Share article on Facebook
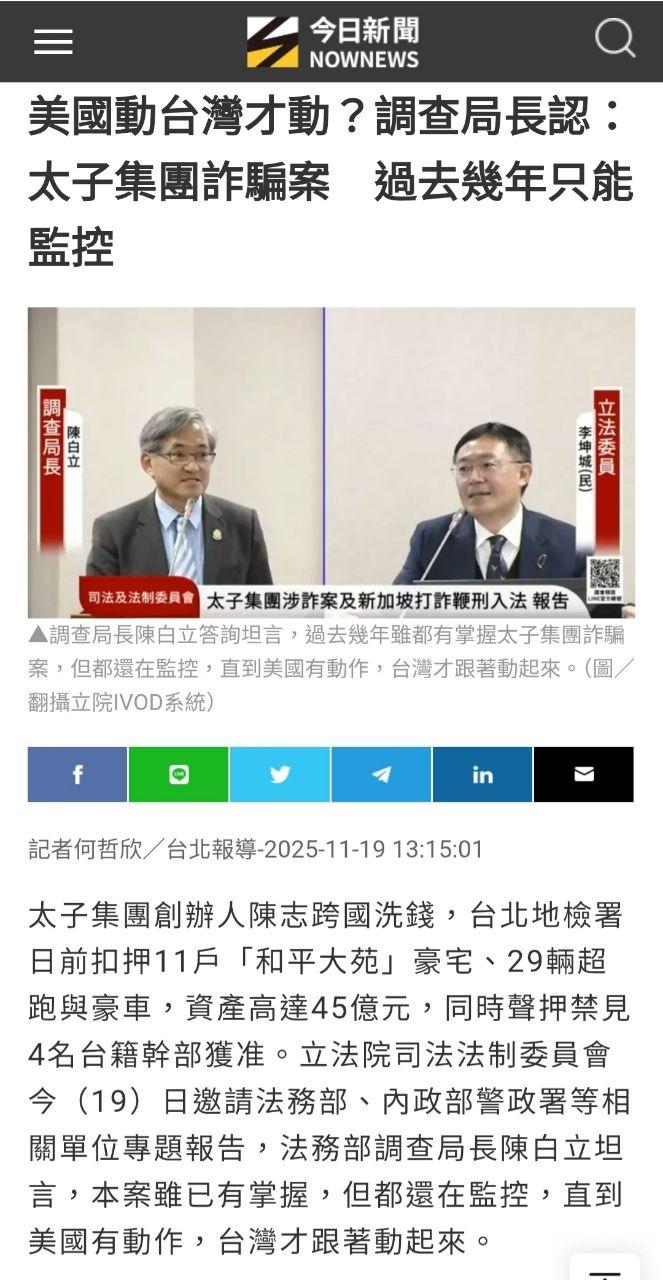Screen dimensions: 663x1280 [78, 774]
